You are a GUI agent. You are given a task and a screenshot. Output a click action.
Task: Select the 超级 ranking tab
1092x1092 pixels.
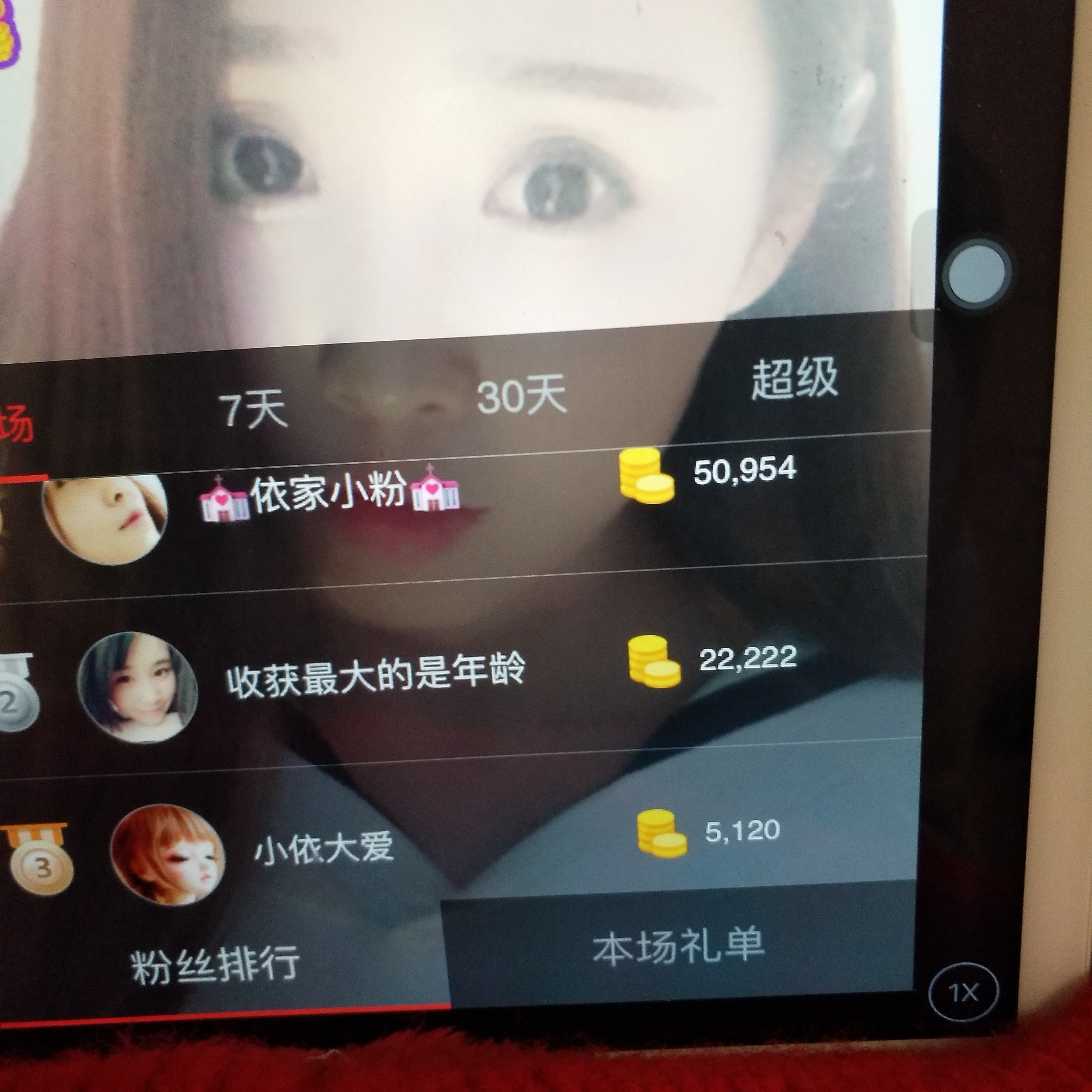click(794, 379)
